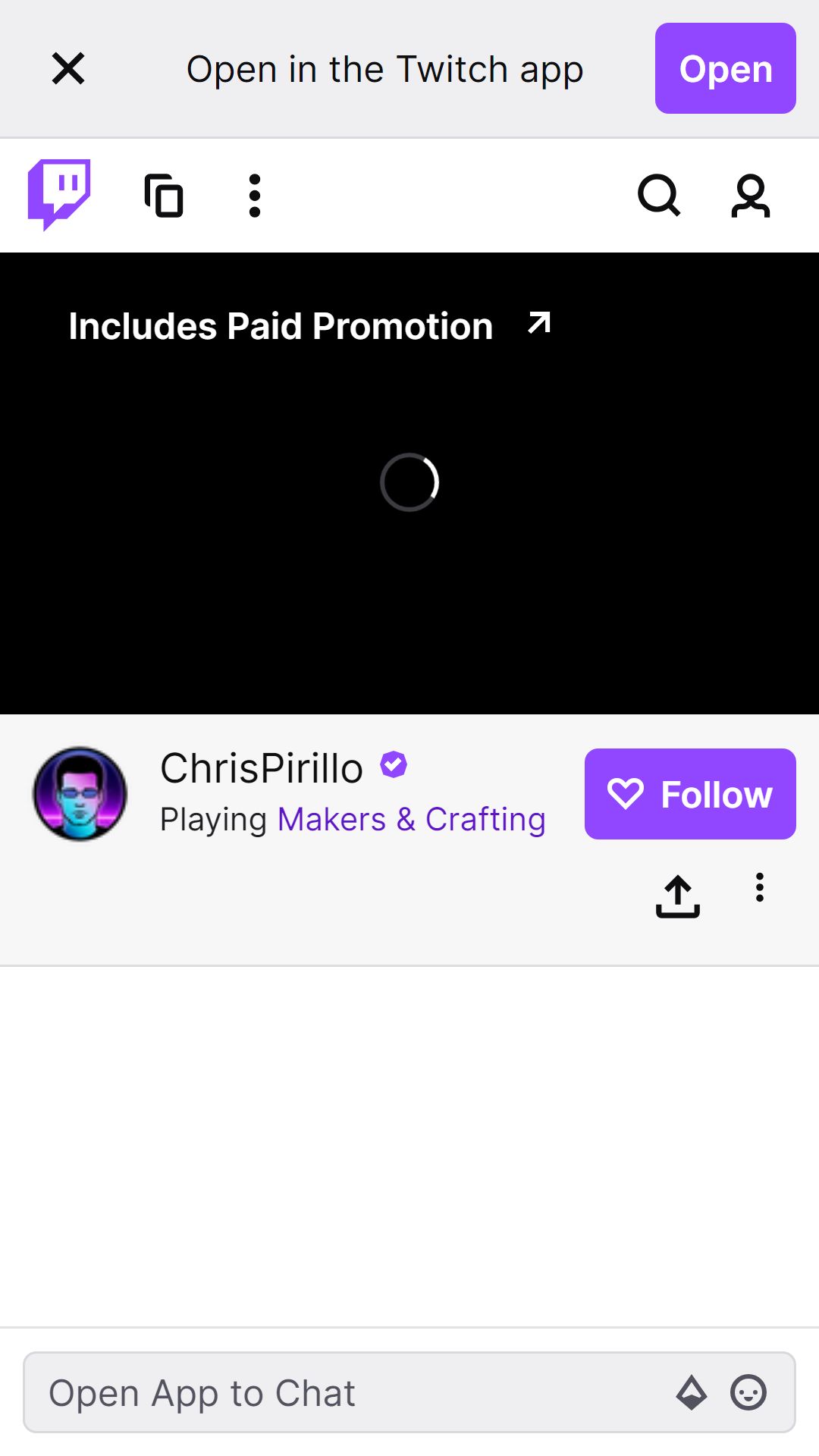819x1456 pixels.
Task: Open Twitch search
Action: point(659,196)
